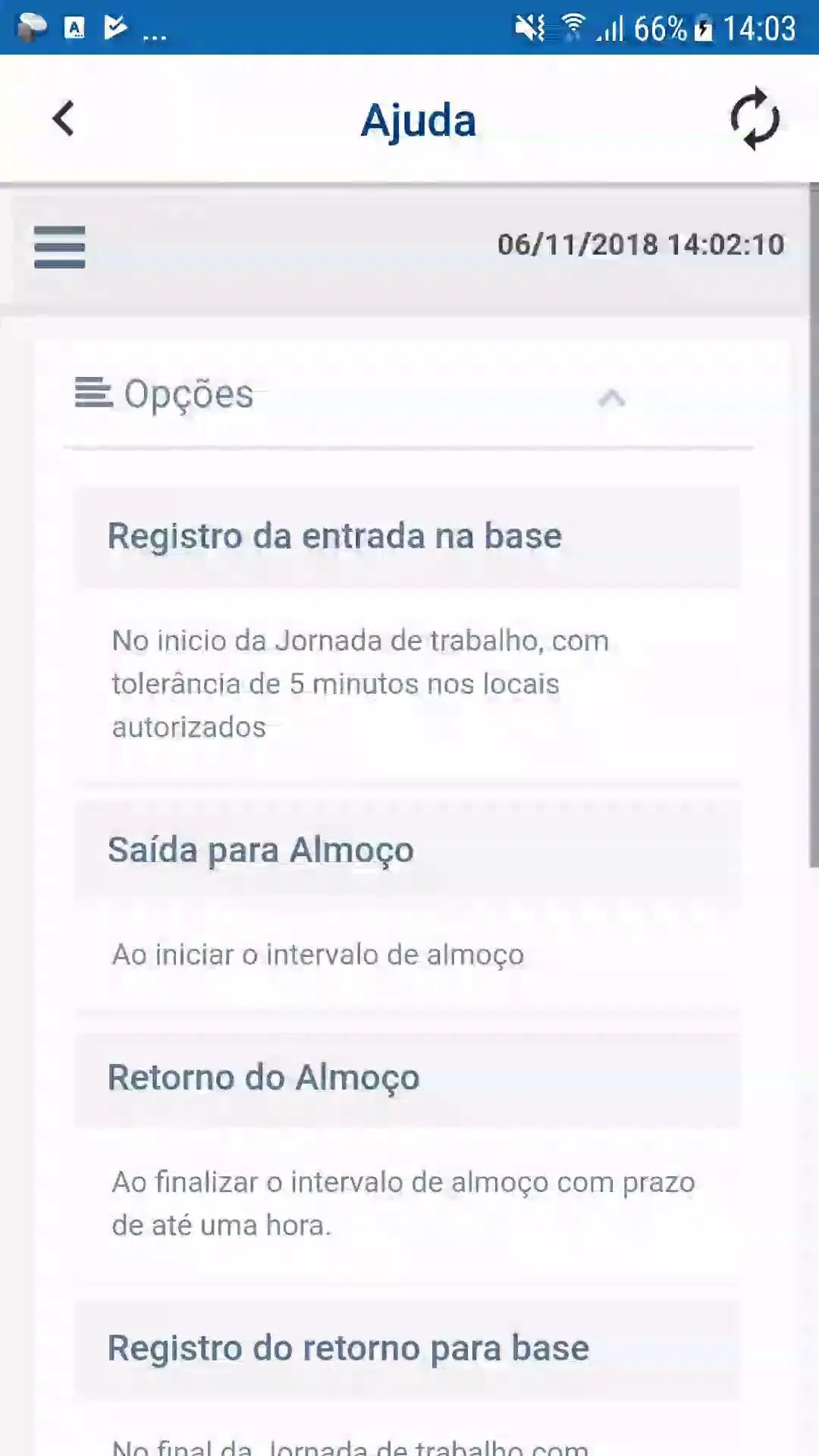This screenshot has height=1456, width=819.
Task: Collapse the Opções section
Action: (611, 397)
